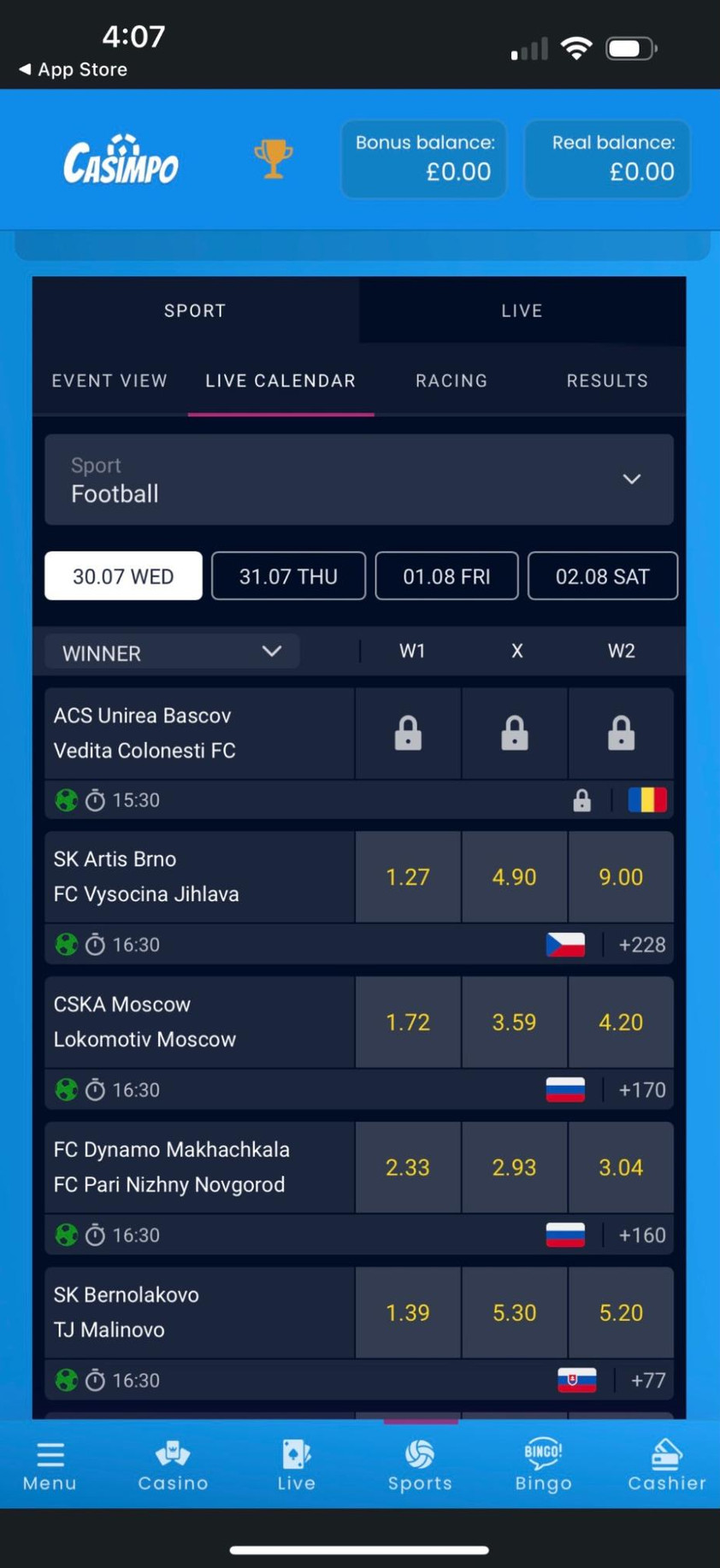Switch to the Racing tab

451,380
